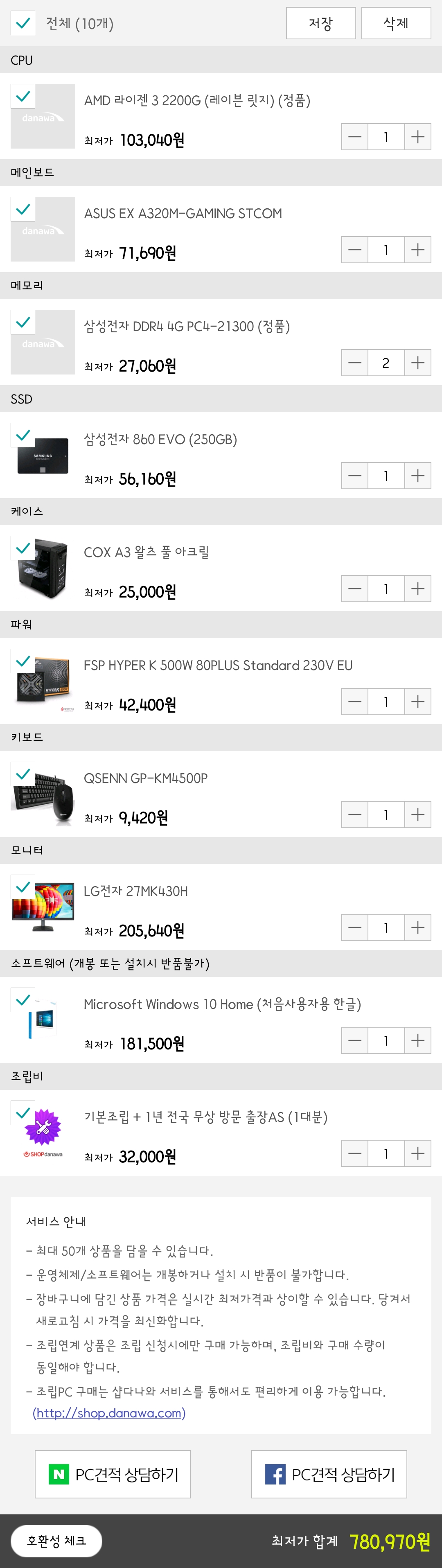Run the 호환성 체크 compatibility check

(x=56, y=1541)
